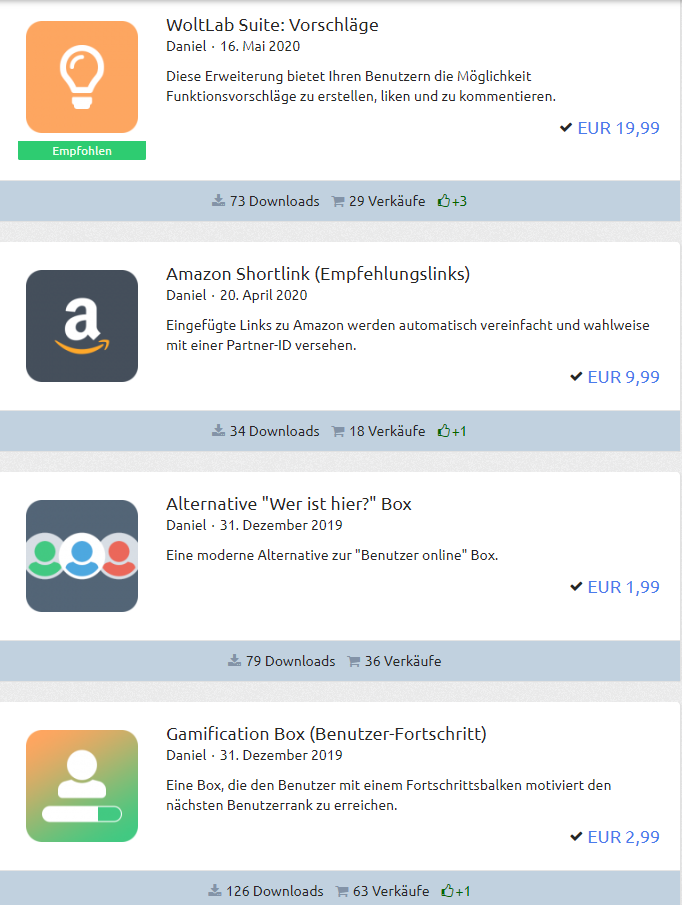682x905 pixels.
Task: Open Amazon Shortlink (Empfehlungslinks) title
Action: pos(317,274)
